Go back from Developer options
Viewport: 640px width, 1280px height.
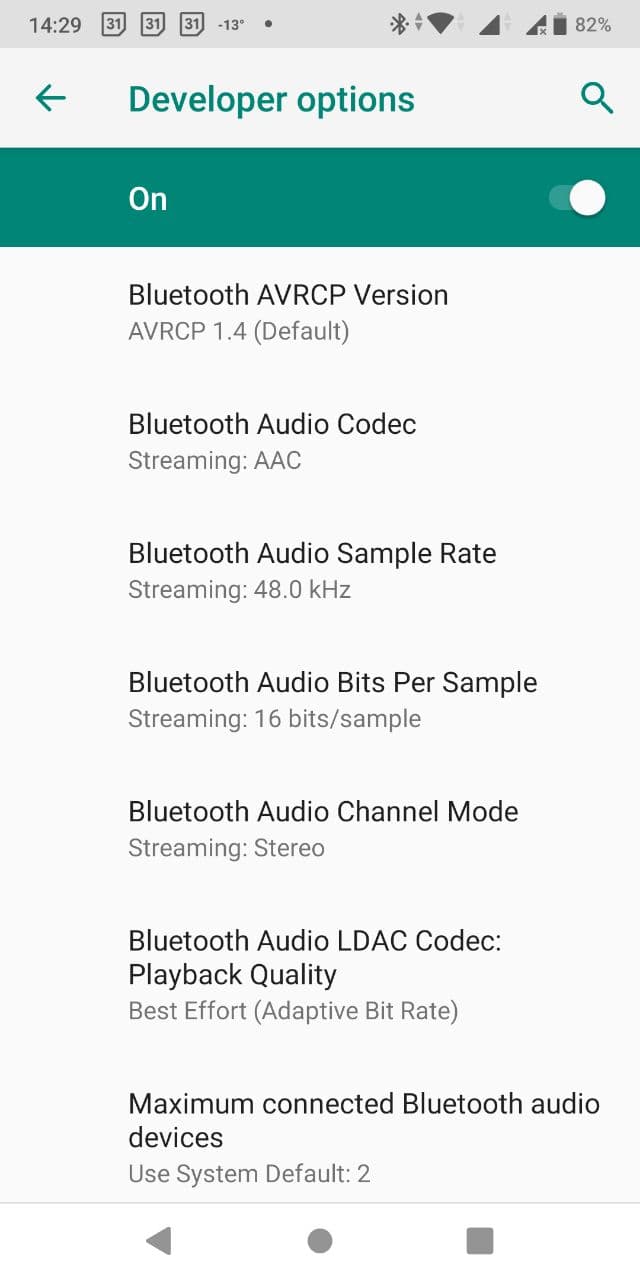[x=50, y=98]
